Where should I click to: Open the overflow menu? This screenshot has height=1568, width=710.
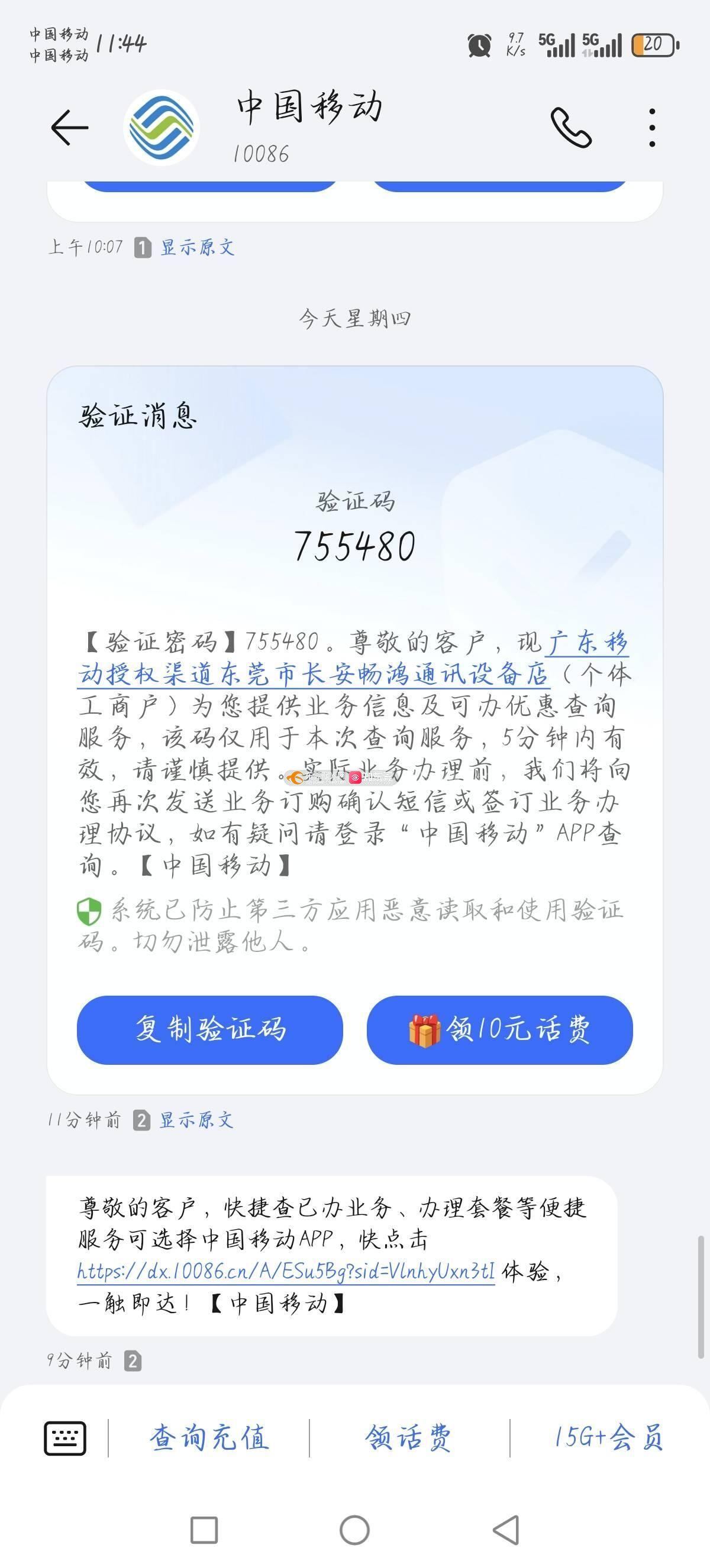pos(652,128)
